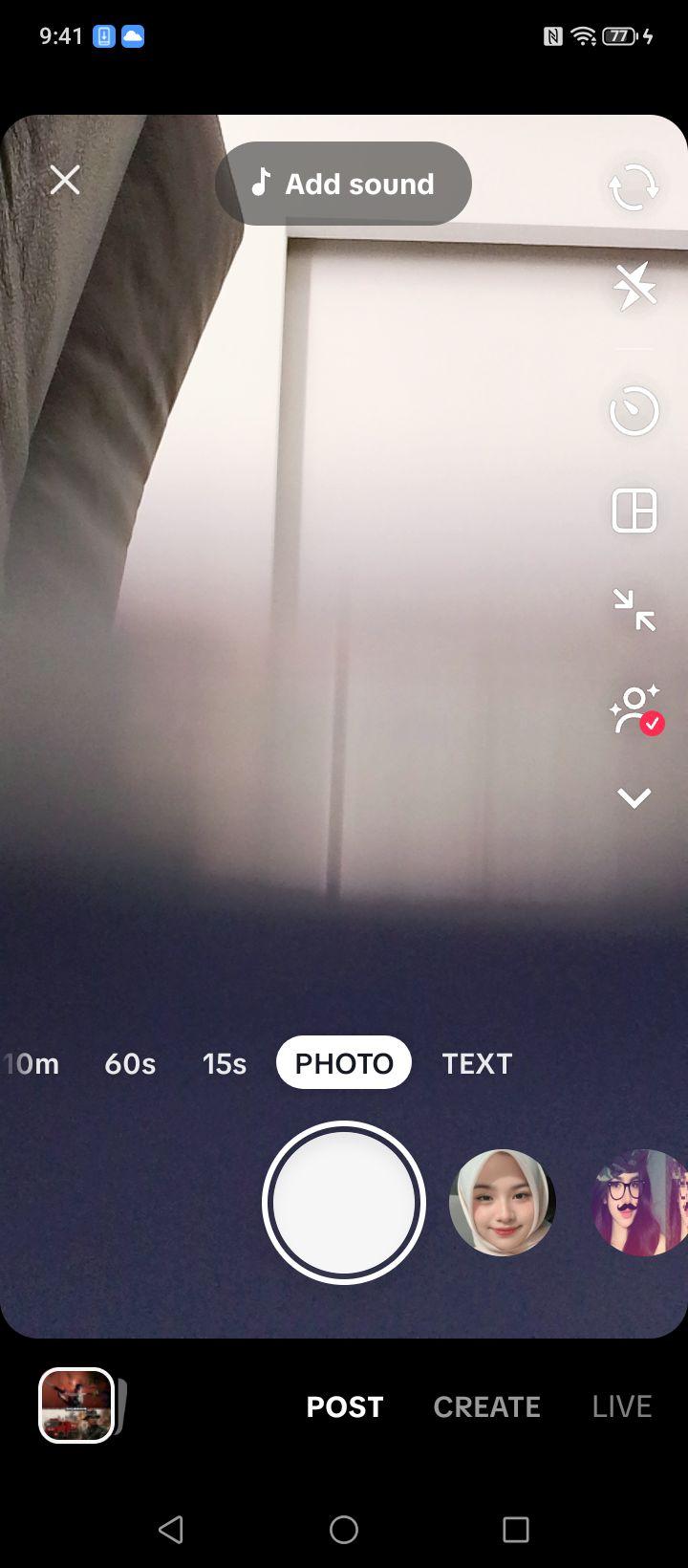This screenshot has width=688, height=1568.
Task: Flip the camera
Action: [634, 186]
